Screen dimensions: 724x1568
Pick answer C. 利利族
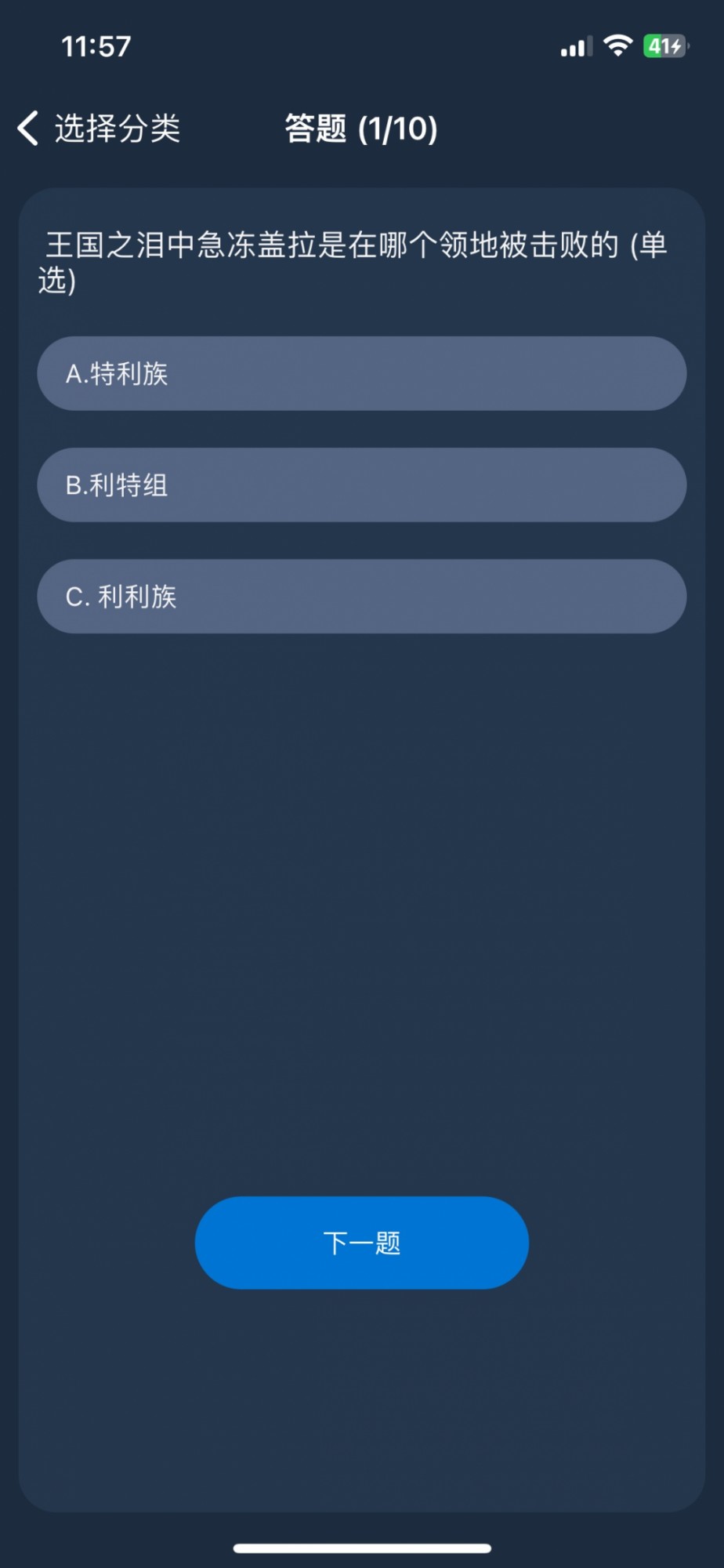click(x=362, y=596)
